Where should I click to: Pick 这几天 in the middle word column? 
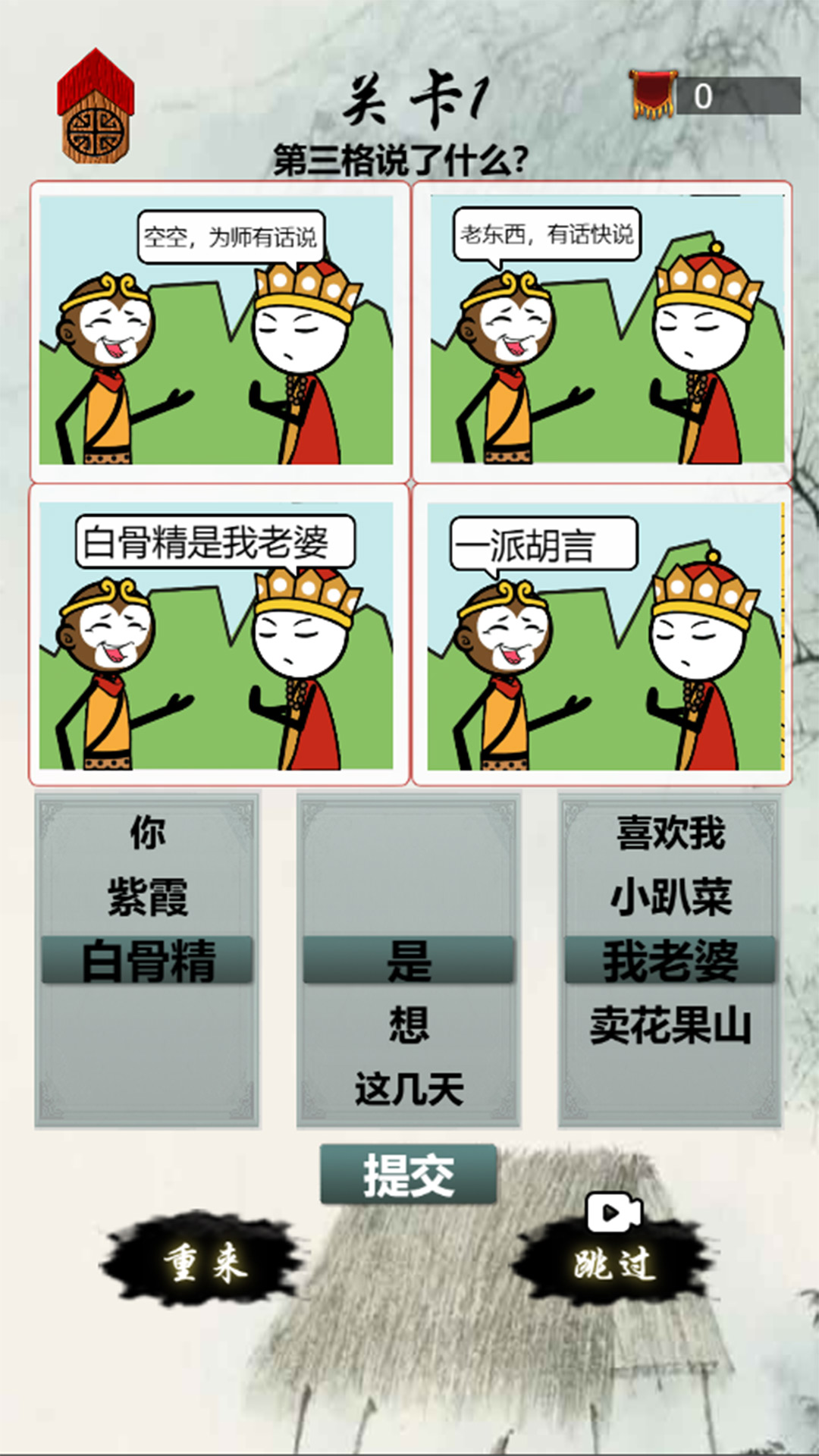[409, 1089]
